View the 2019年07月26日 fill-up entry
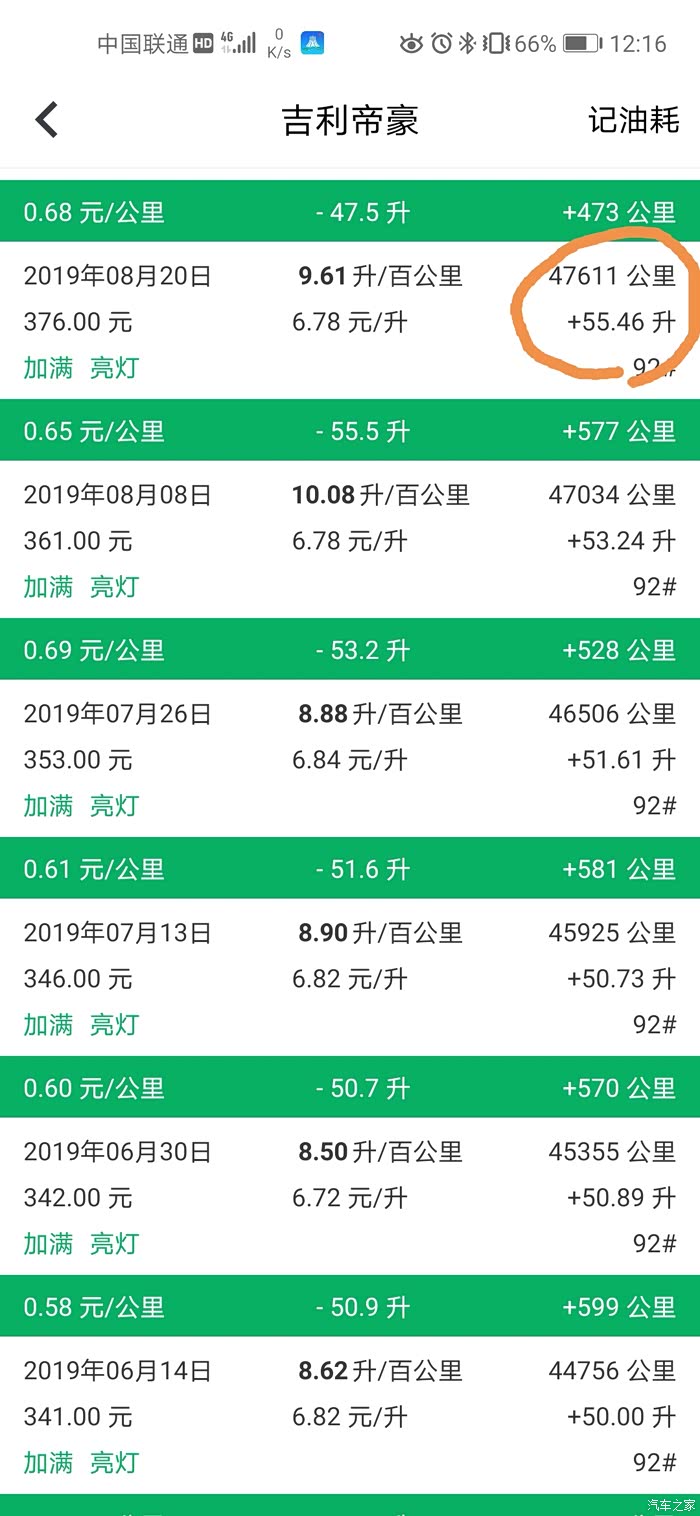The width and height of the screenshot is (700, 1516). 350,759
